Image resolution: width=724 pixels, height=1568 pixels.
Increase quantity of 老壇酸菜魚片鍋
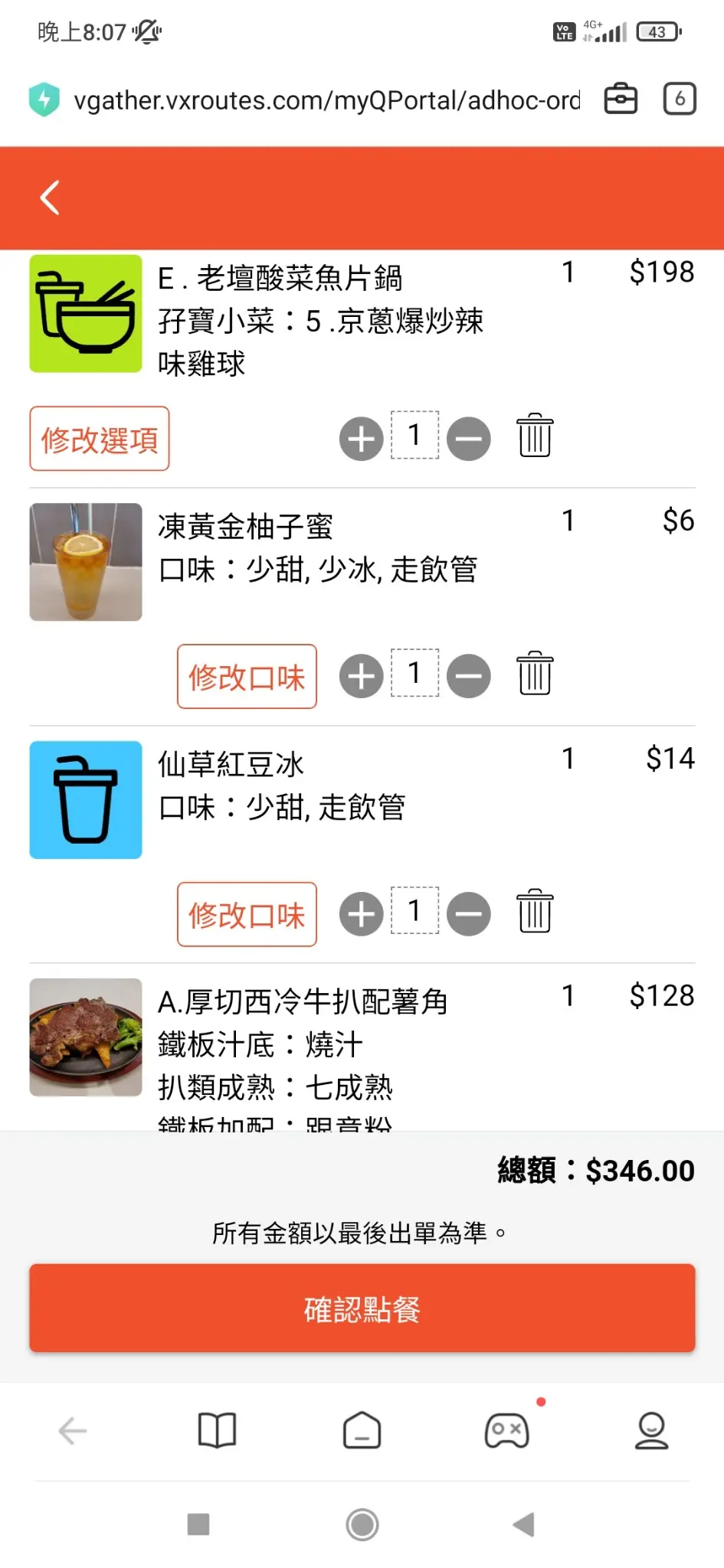tap(362, 439)
